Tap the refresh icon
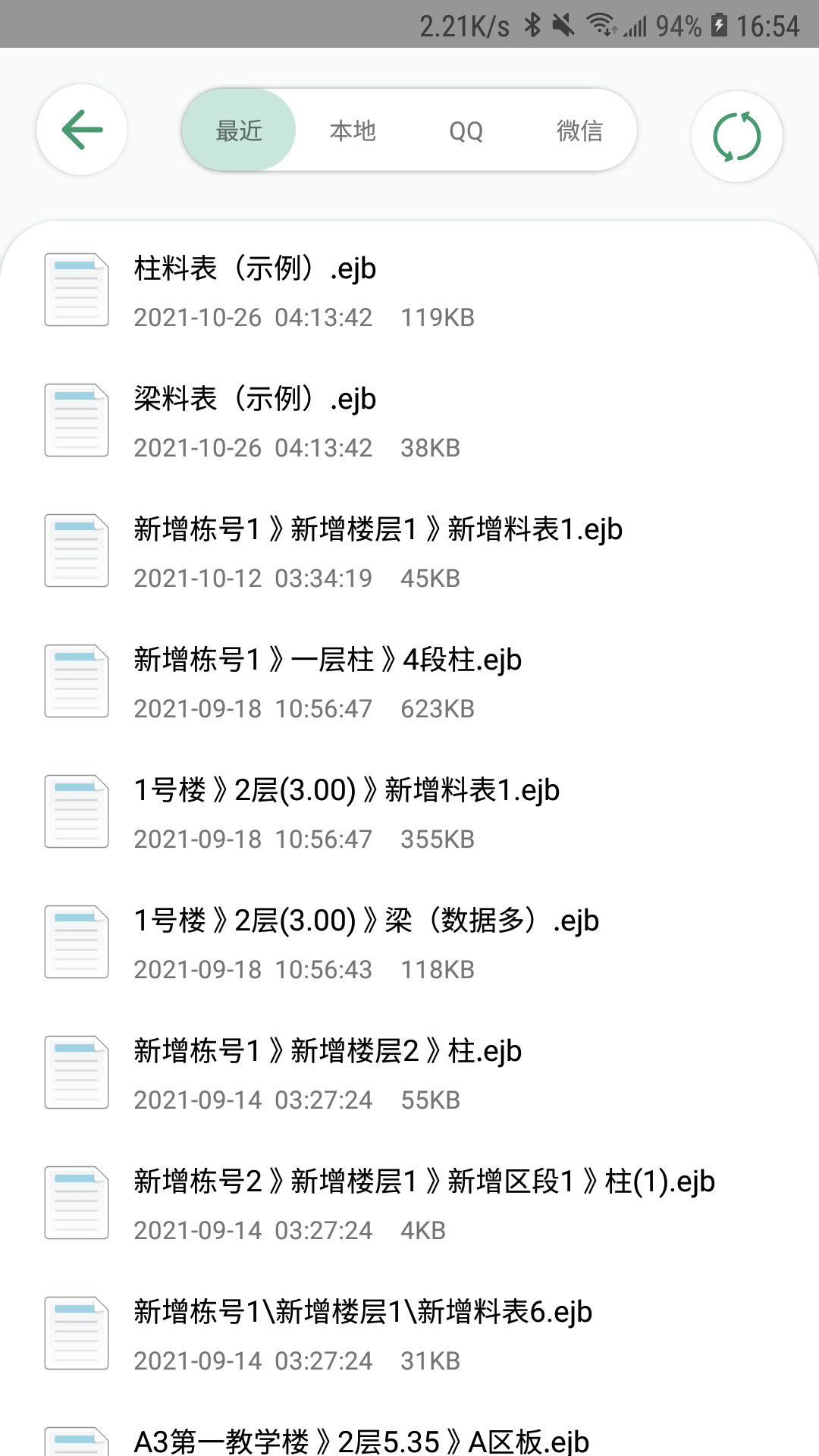 tap(736, 136)
